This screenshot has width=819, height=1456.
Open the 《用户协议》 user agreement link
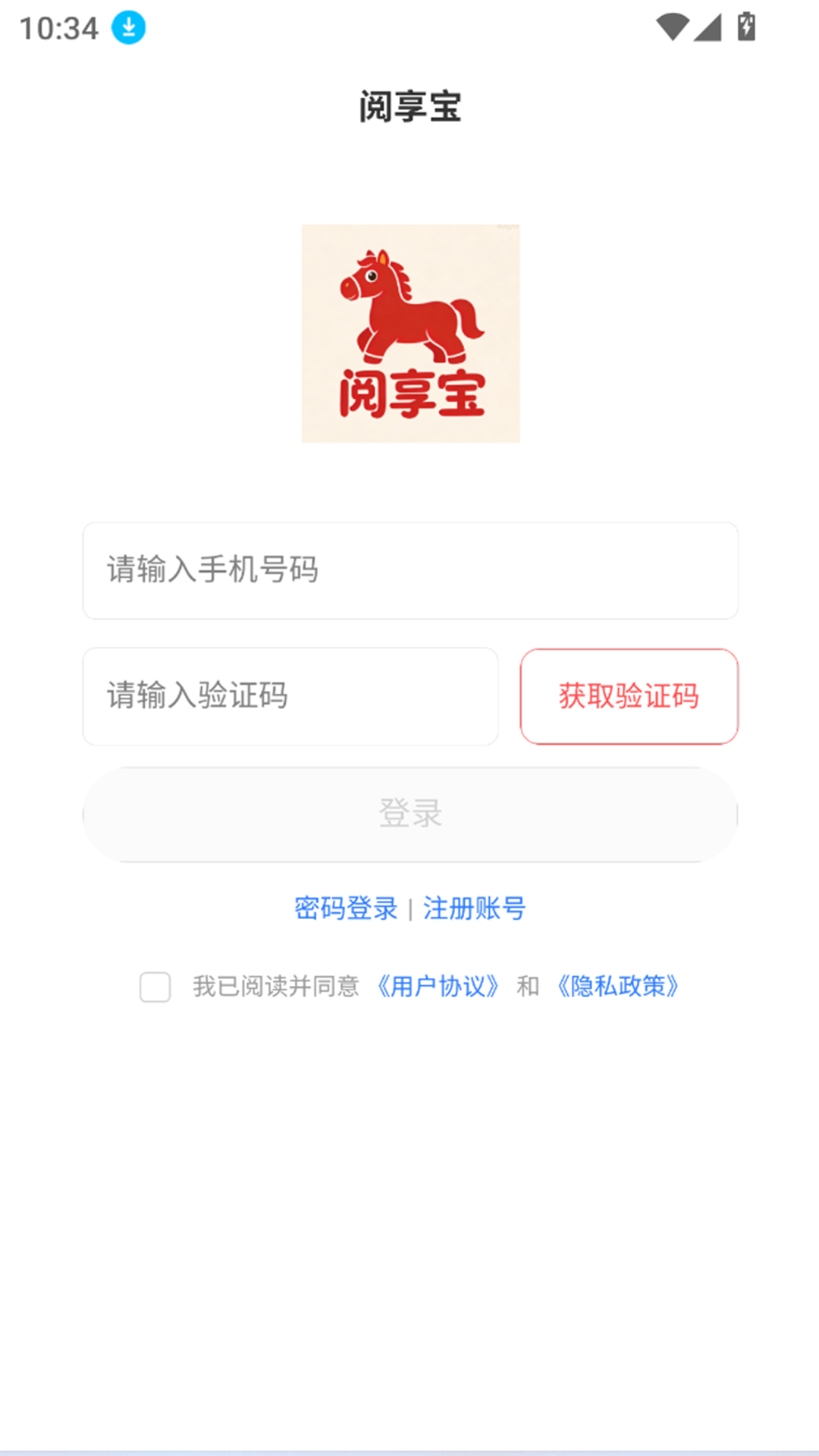tap(438, 987)
